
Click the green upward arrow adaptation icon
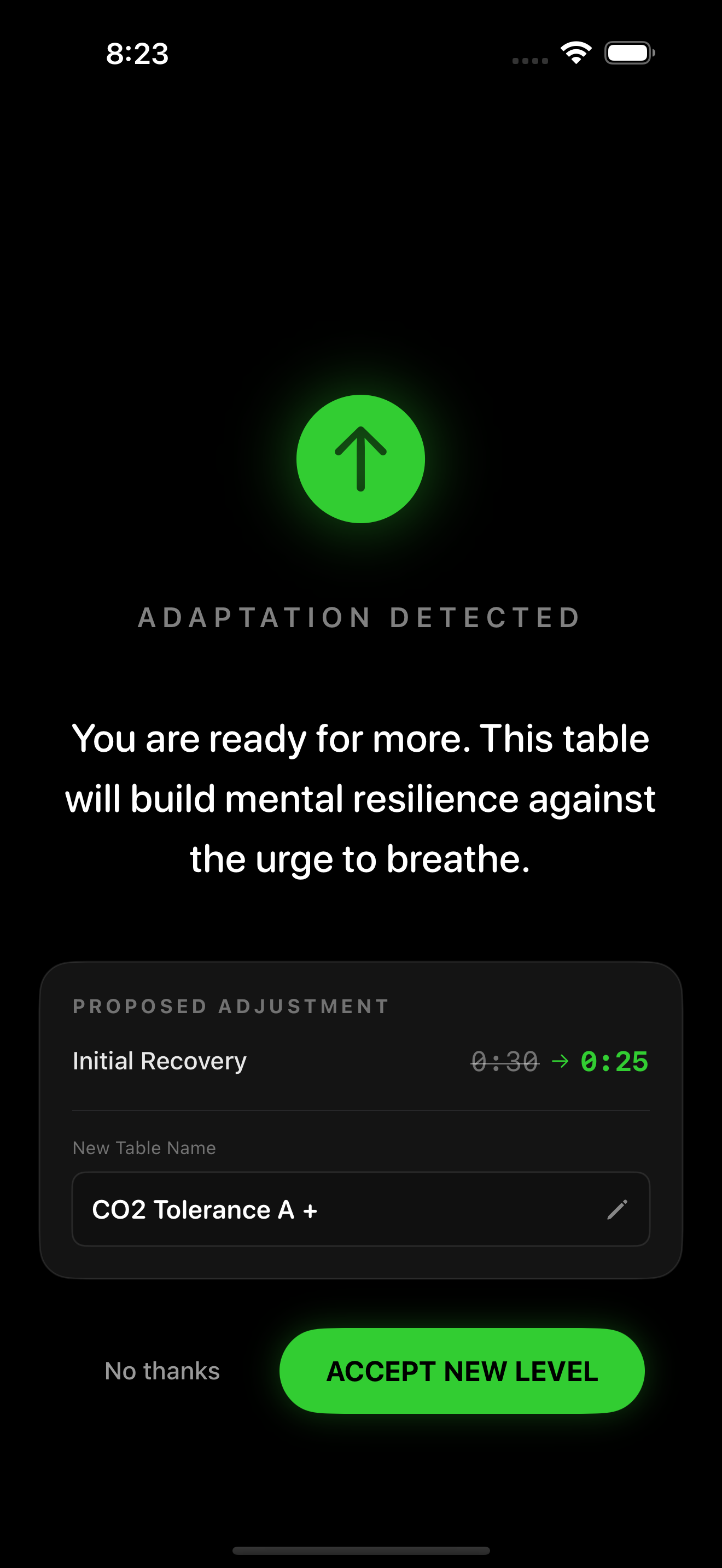tap(360, 459)
